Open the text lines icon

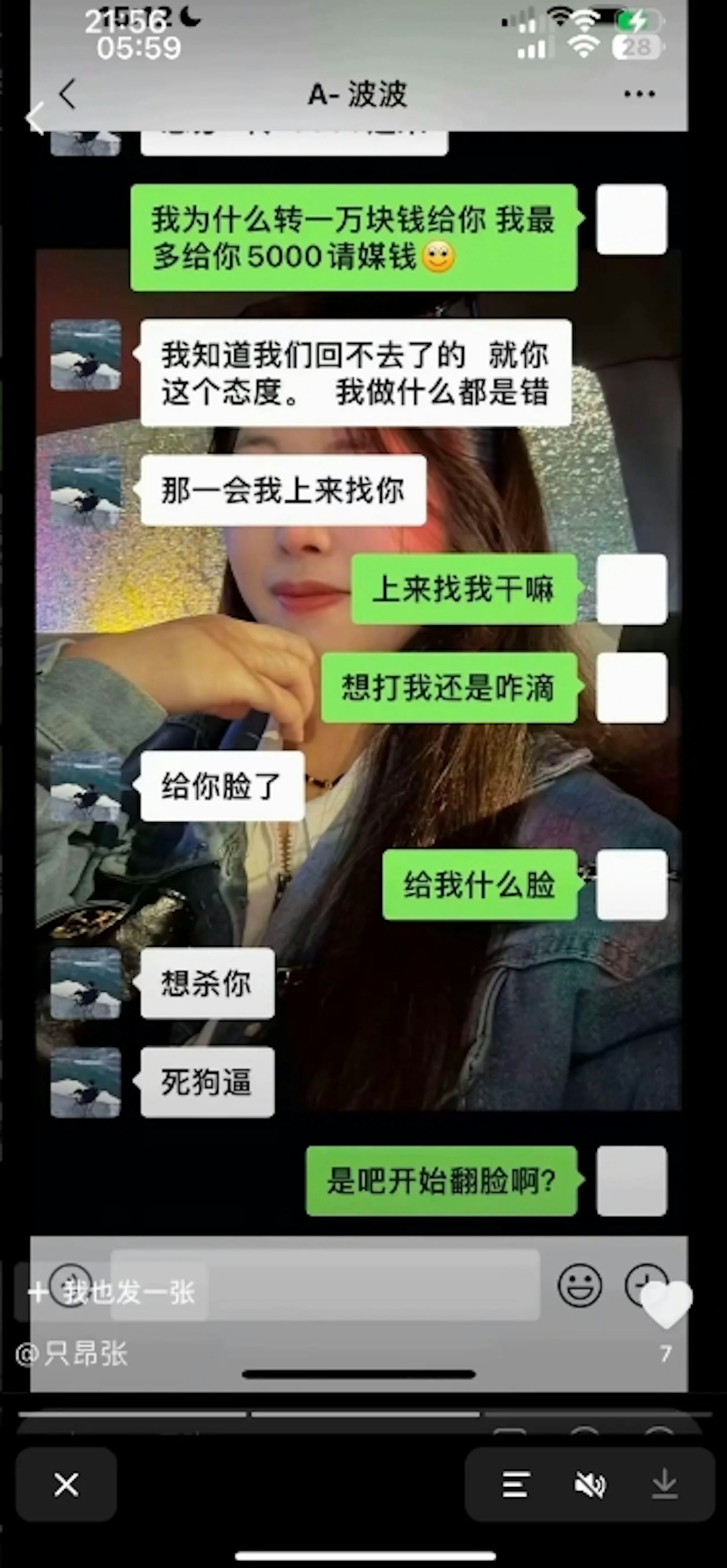coord(515,1484)
